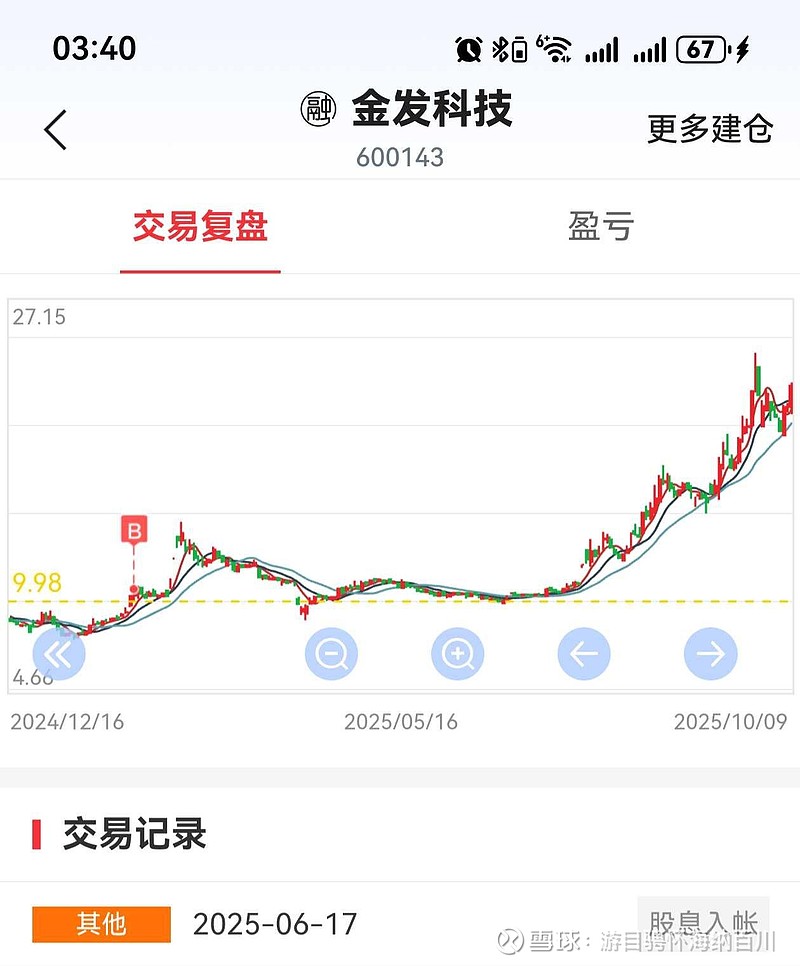Switch to the 盈亏 tab
Screen dimensions: 800x966
tap(600, 226)
